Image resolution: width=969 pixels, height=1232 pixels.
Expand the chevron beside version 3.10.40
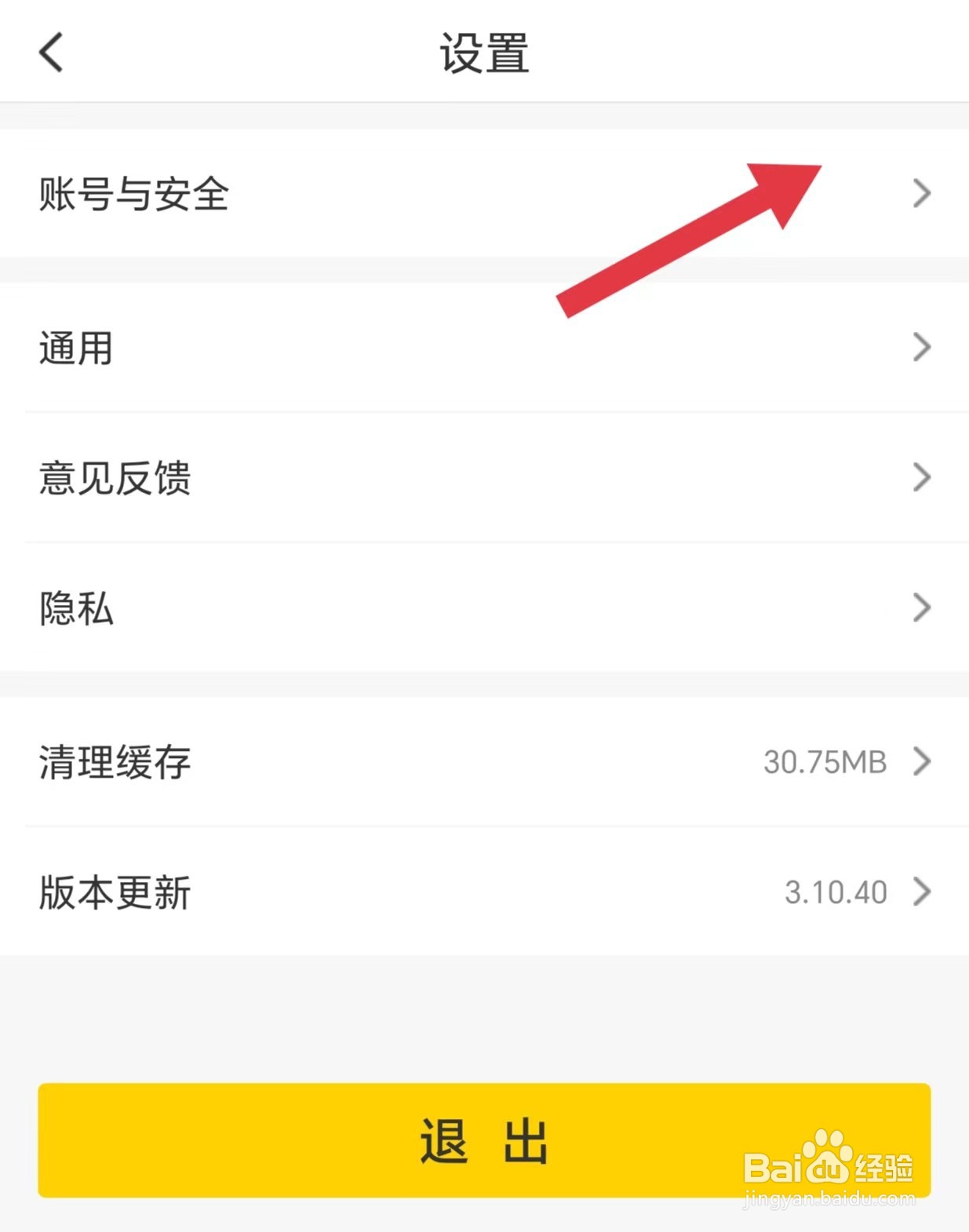921,891
